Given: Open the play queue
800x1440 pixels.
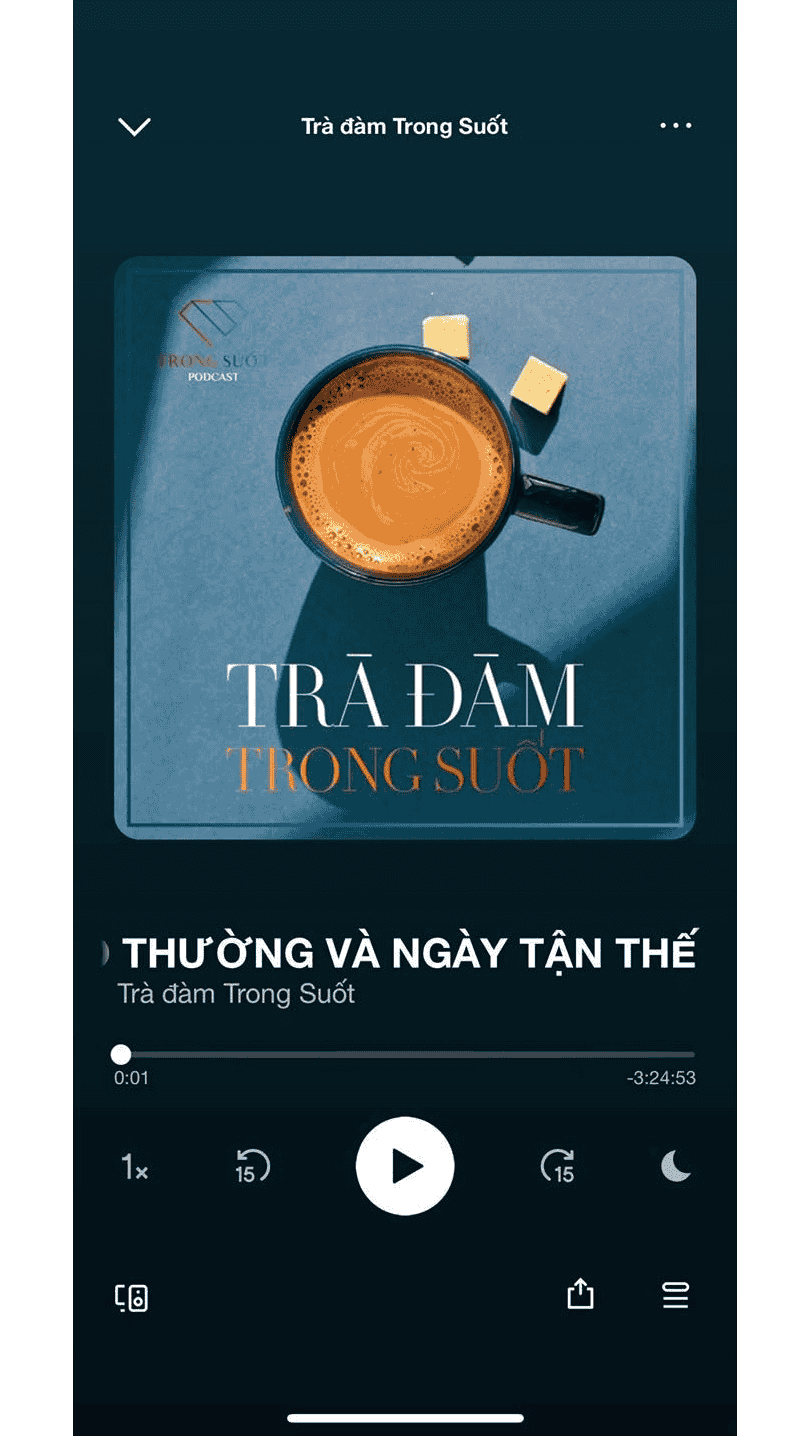Looking at the screenshot, I should click(676, 1296).
